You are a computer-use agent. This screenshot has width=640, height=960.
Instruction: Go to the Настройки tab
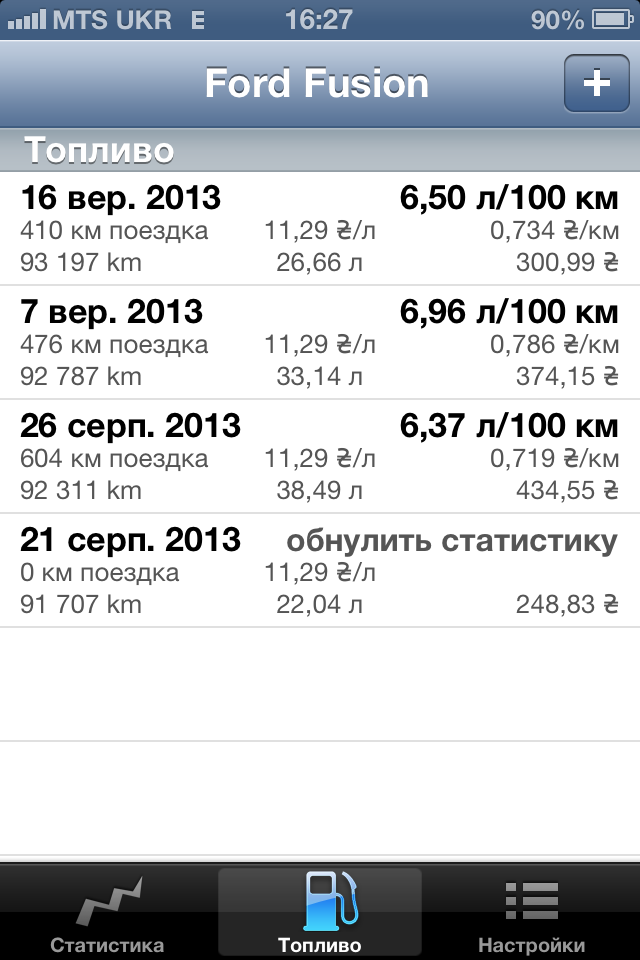click(531, 912)
